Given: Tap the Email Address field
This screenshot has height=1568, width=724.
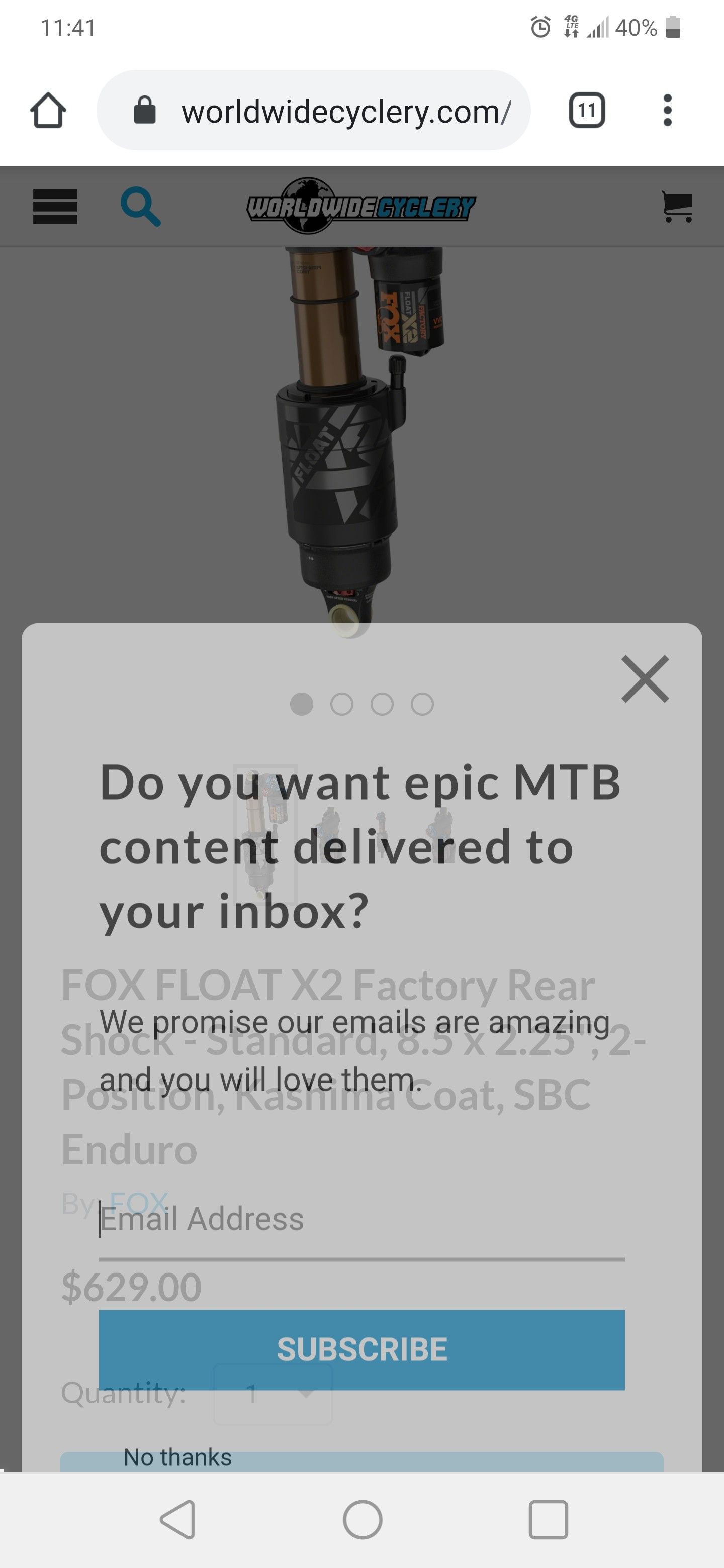Looking at the screenshot, I should (x=361, y=1220).
